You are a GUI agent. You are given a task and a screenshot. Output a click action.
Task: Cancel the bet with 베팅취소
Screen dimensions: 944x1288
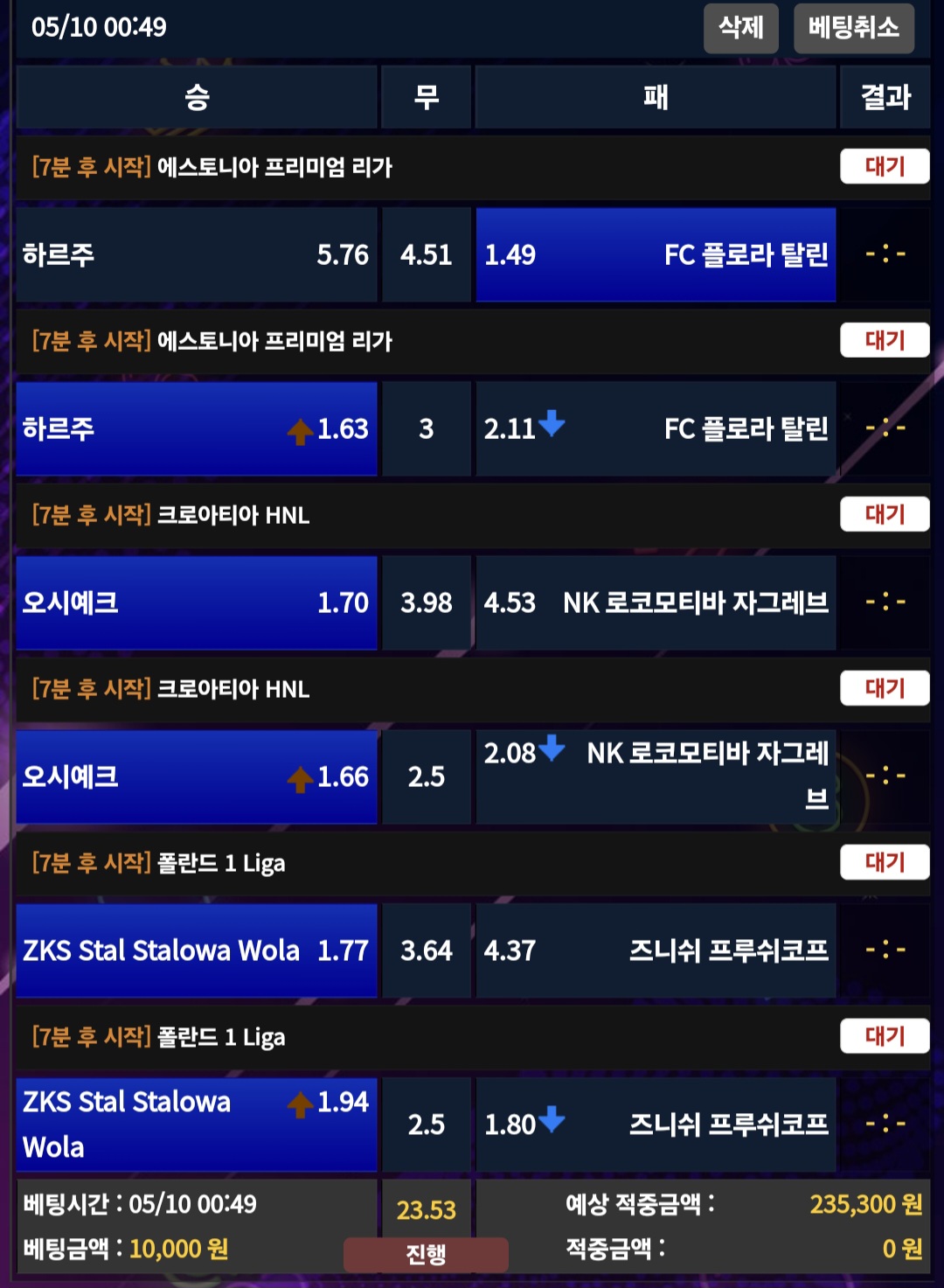853,28
